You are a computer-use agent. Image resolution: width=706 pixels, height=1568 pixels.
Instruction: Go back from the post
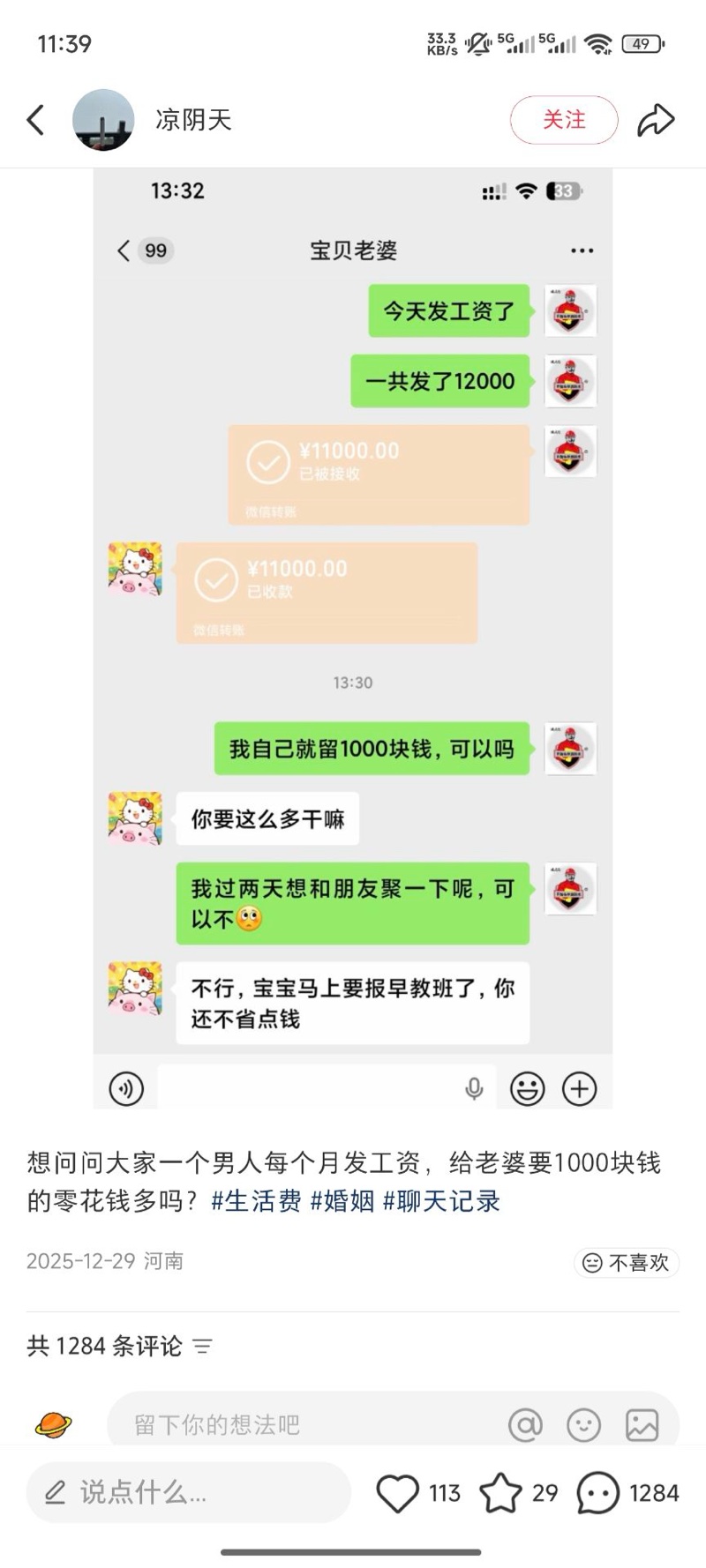pos(36,120)
